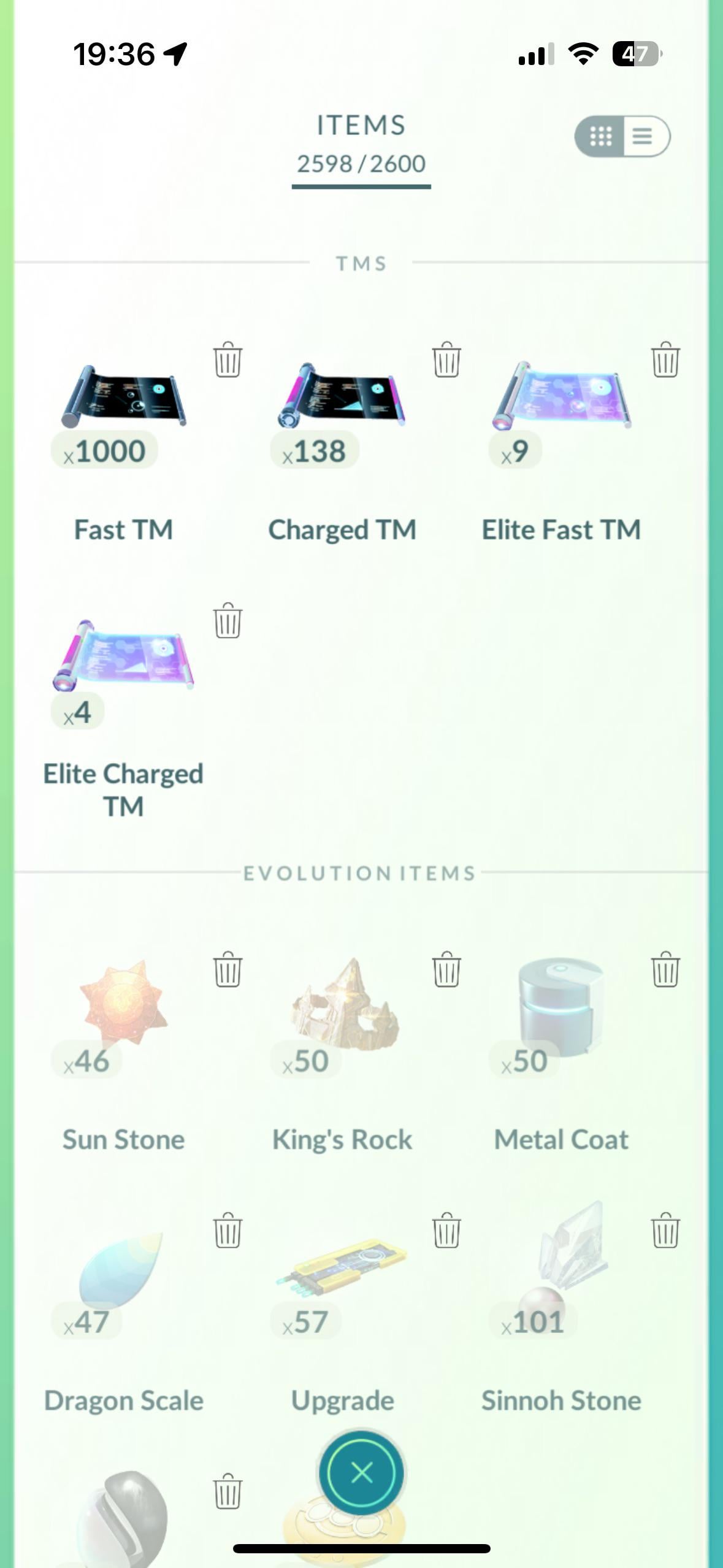The image size is (723, 1568).
Task: Discard King's Rock using trash icon
Action: point(446,970)
